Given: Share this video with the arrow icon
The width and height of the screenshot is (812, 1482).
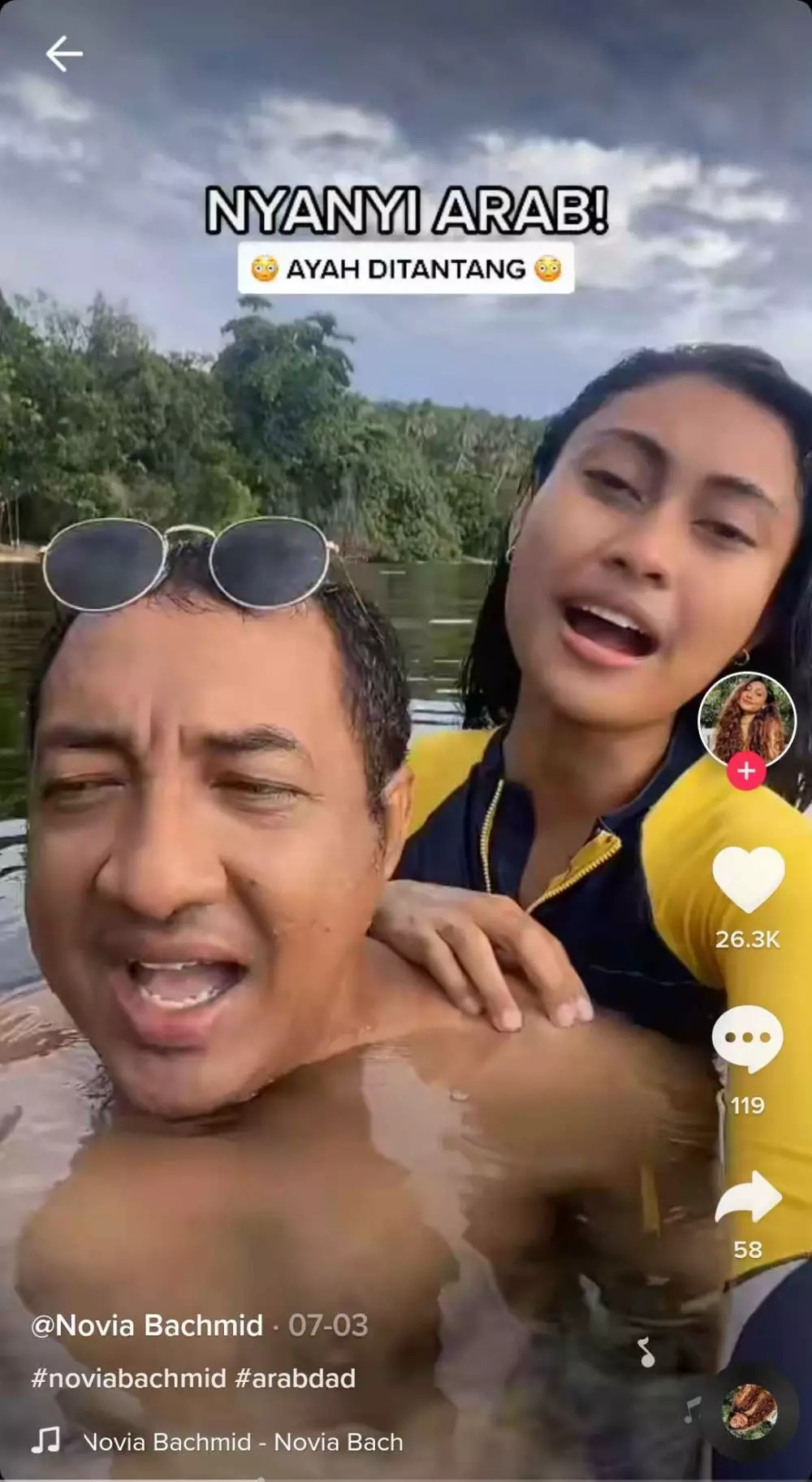Looking at the screenshot, I should tap(747, 1197).
